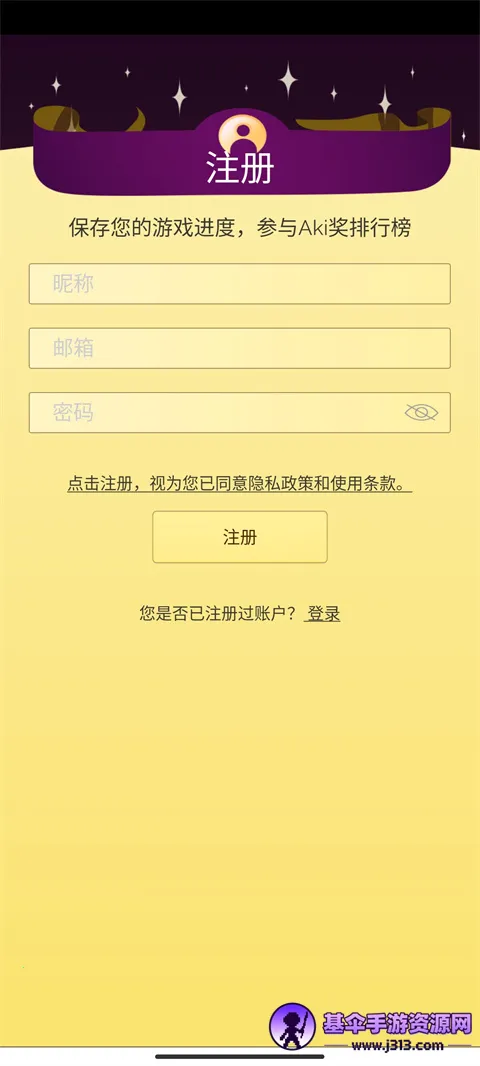The height and width of the screenshot is (1066, 480).
Task: Open the 登录 login link
Action: click(x=323, y=614)
